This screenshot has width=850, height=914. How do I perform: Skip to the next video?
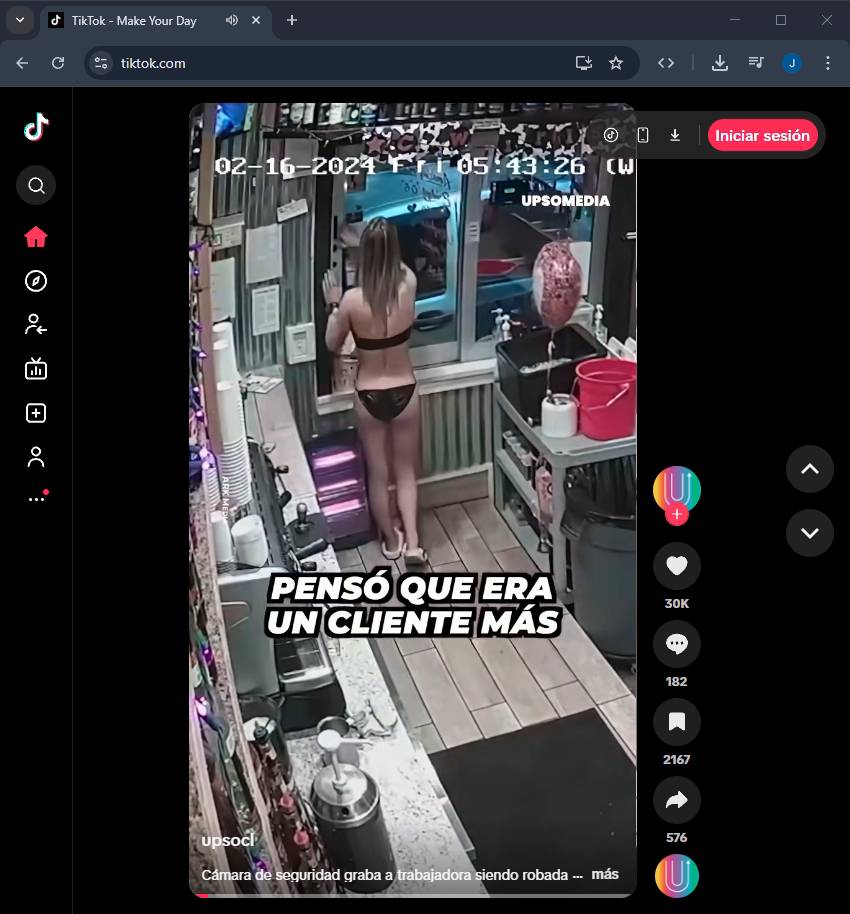(x=809, y=533)
